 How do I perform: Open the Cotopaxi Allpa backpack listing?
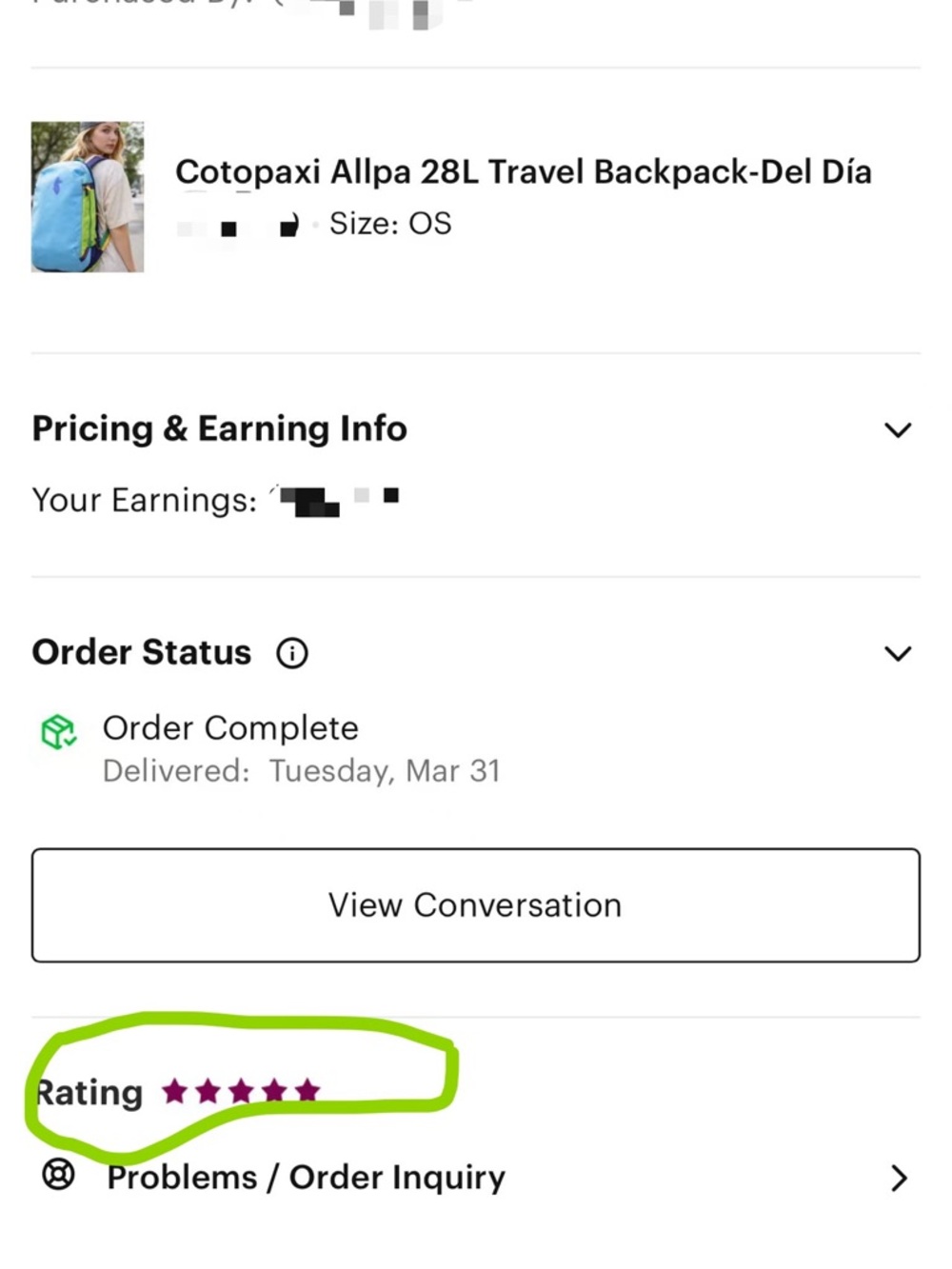523,172
